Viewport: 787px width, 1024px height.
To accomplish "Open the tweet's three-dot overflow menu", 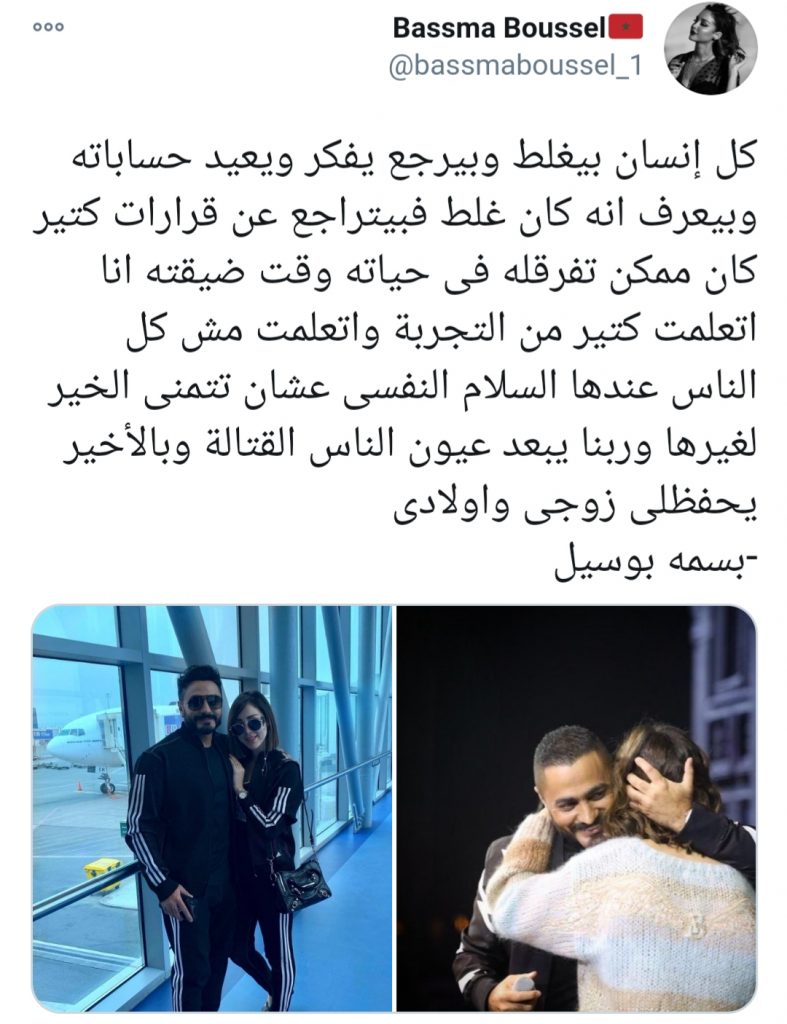I will click(x=48, y=27).
